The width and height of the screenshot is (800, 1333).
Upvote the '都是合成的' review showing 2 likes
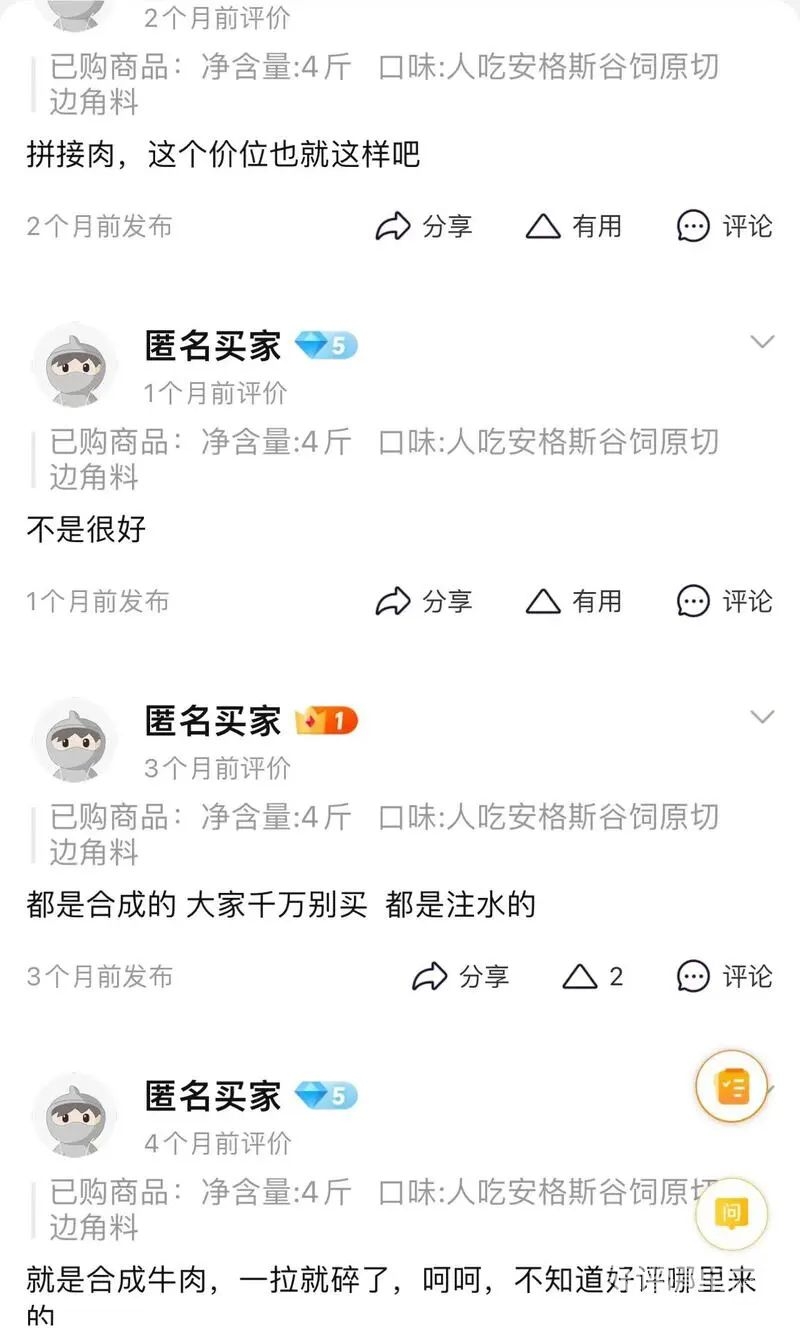[x=592, y=976]
